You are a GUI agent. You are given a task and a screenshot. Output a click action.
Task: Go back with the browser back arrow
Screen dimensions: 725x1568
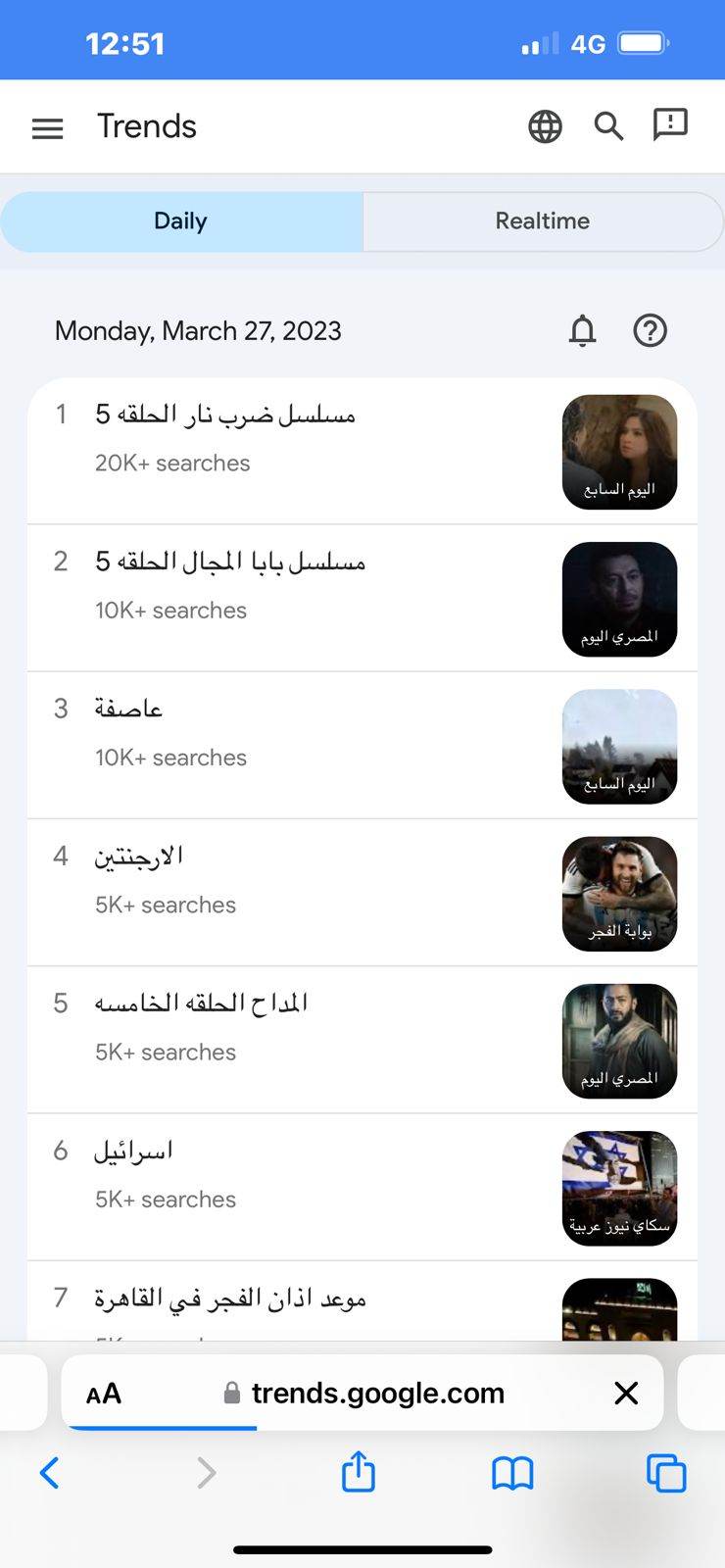(x=49, y=1472)
